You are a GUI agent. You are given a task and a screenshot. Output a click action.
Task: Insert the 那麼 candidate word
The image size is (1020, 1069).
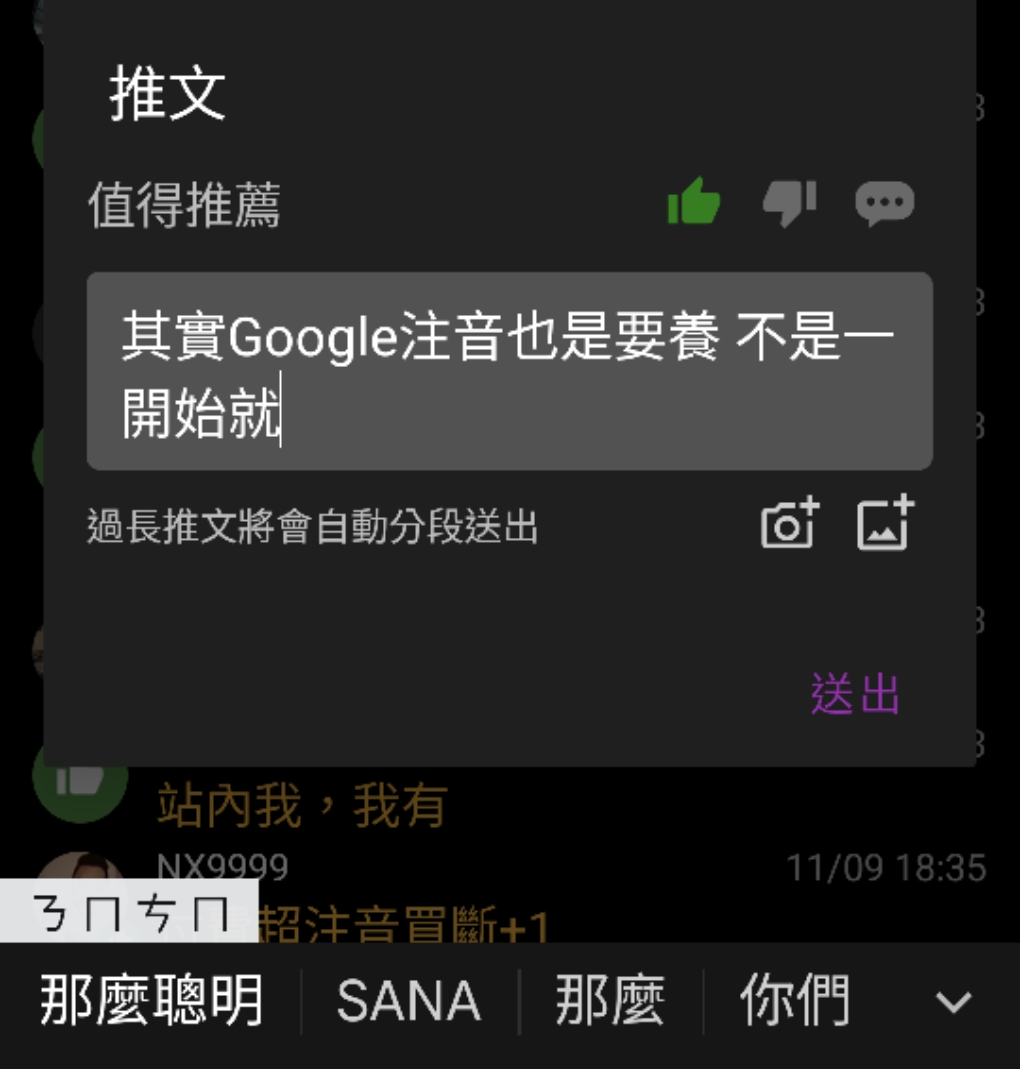(610, 1001)
